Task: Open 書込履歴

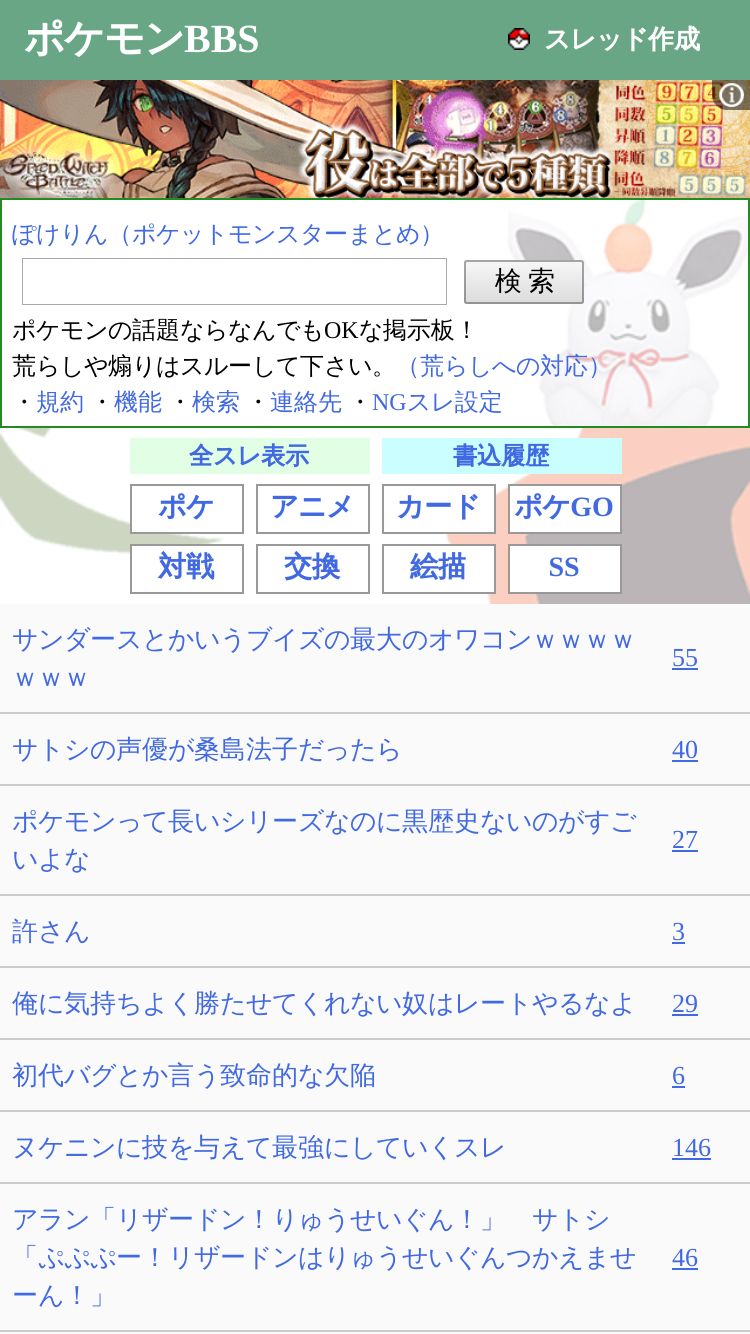Action: 501,456
